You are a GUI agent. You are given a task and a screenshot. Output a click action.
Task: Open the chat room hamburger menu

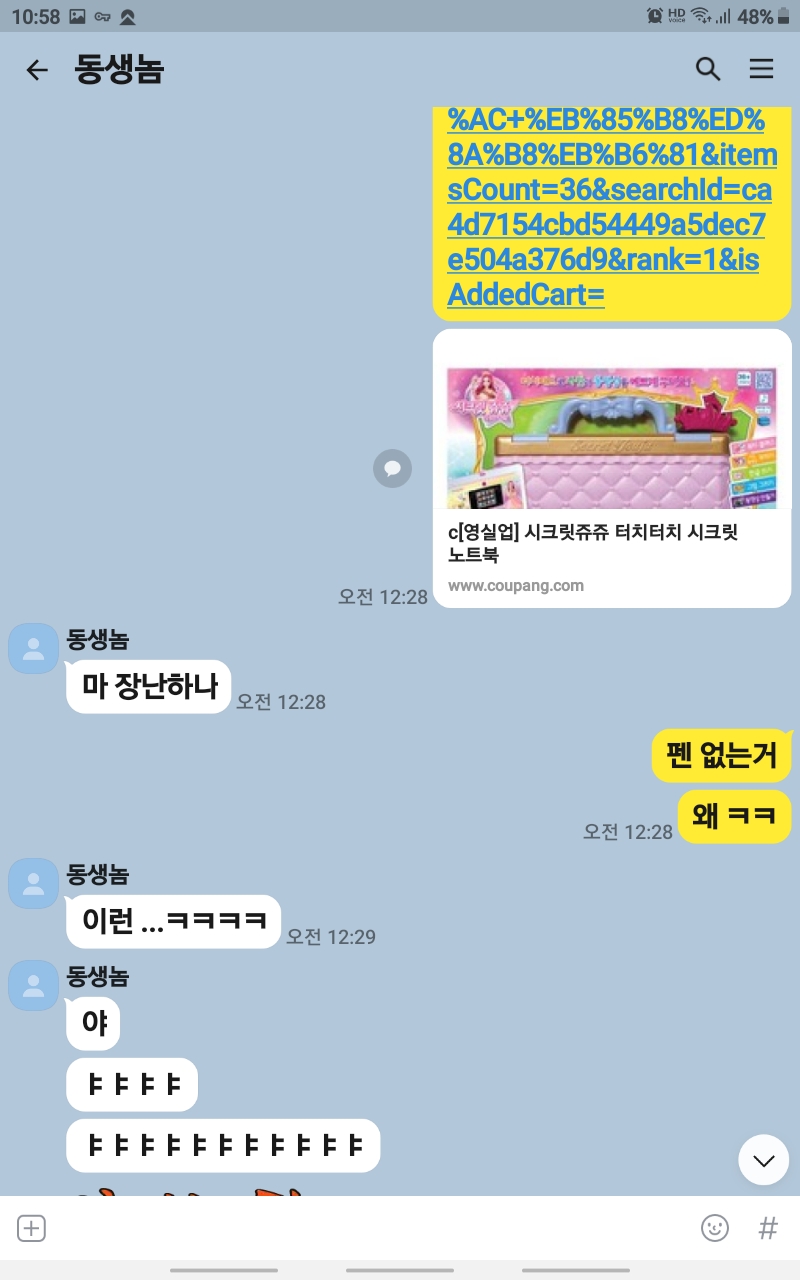(x=762, y=69)
